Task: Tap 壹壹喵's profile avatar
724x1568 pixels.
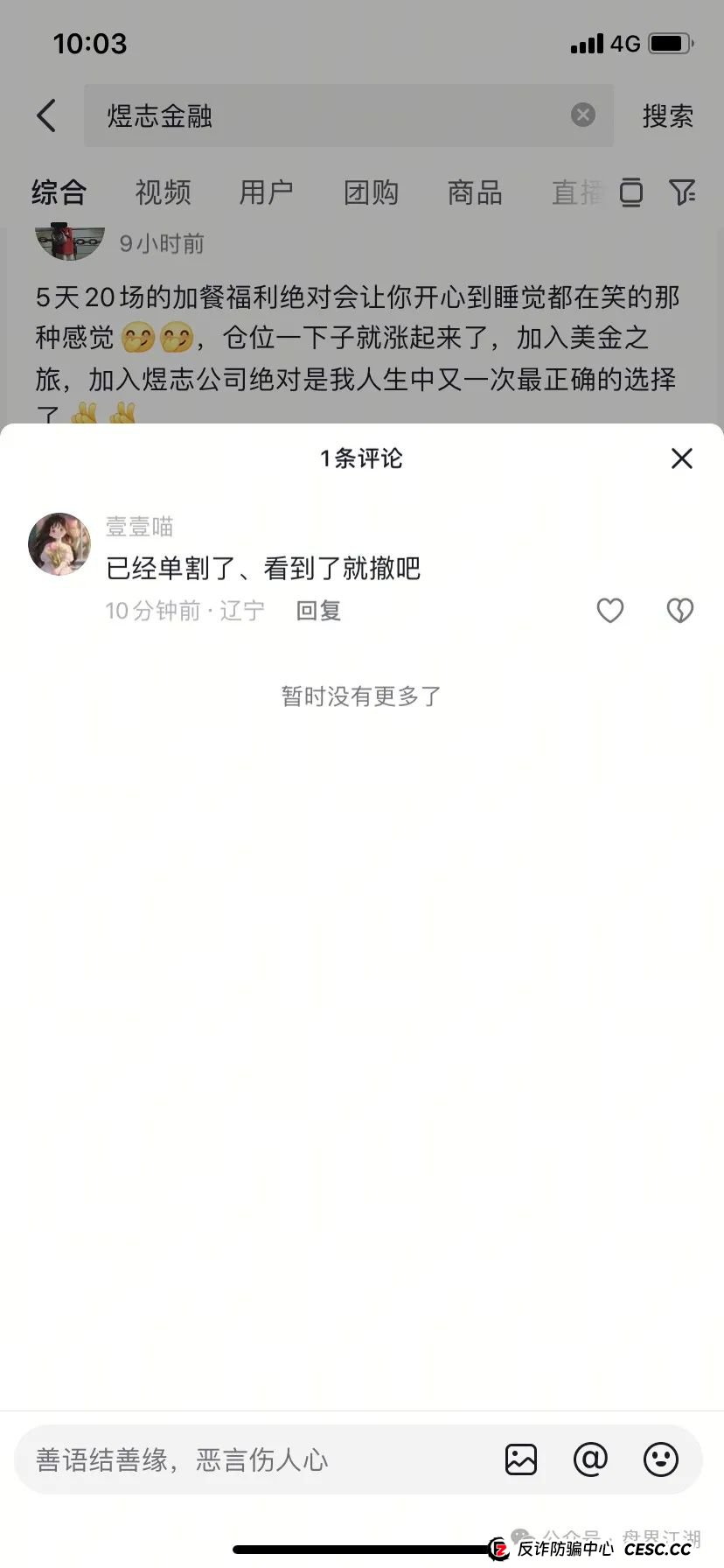Action: tap(59, 543)
